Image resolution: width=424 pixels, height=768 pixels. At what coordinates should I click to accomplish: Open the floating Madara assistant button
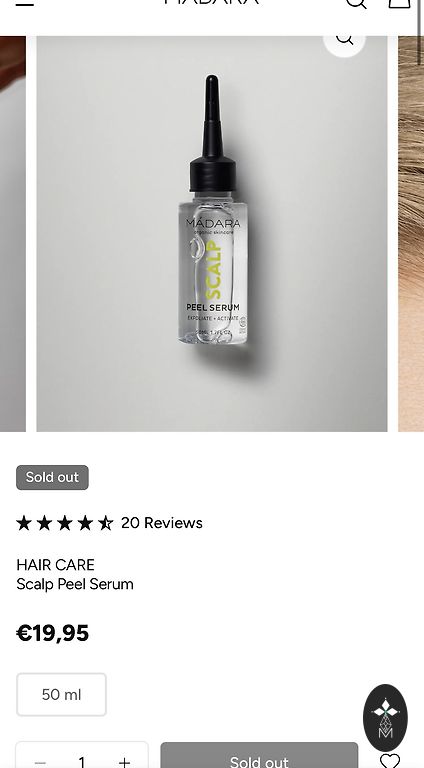click(385, 718)
